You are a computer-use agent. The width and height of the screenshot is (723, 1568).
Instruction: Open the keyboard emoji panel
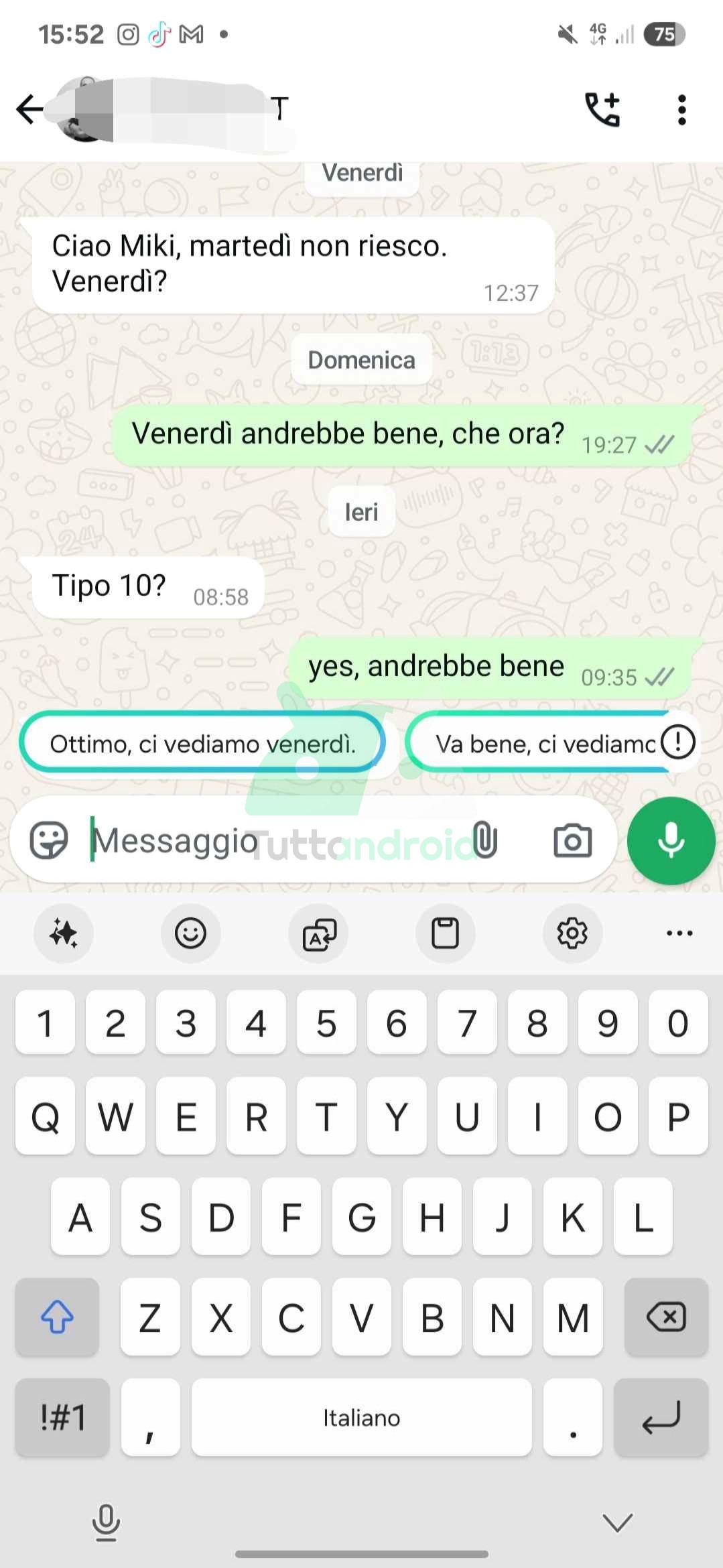click(x=190, y=933)
